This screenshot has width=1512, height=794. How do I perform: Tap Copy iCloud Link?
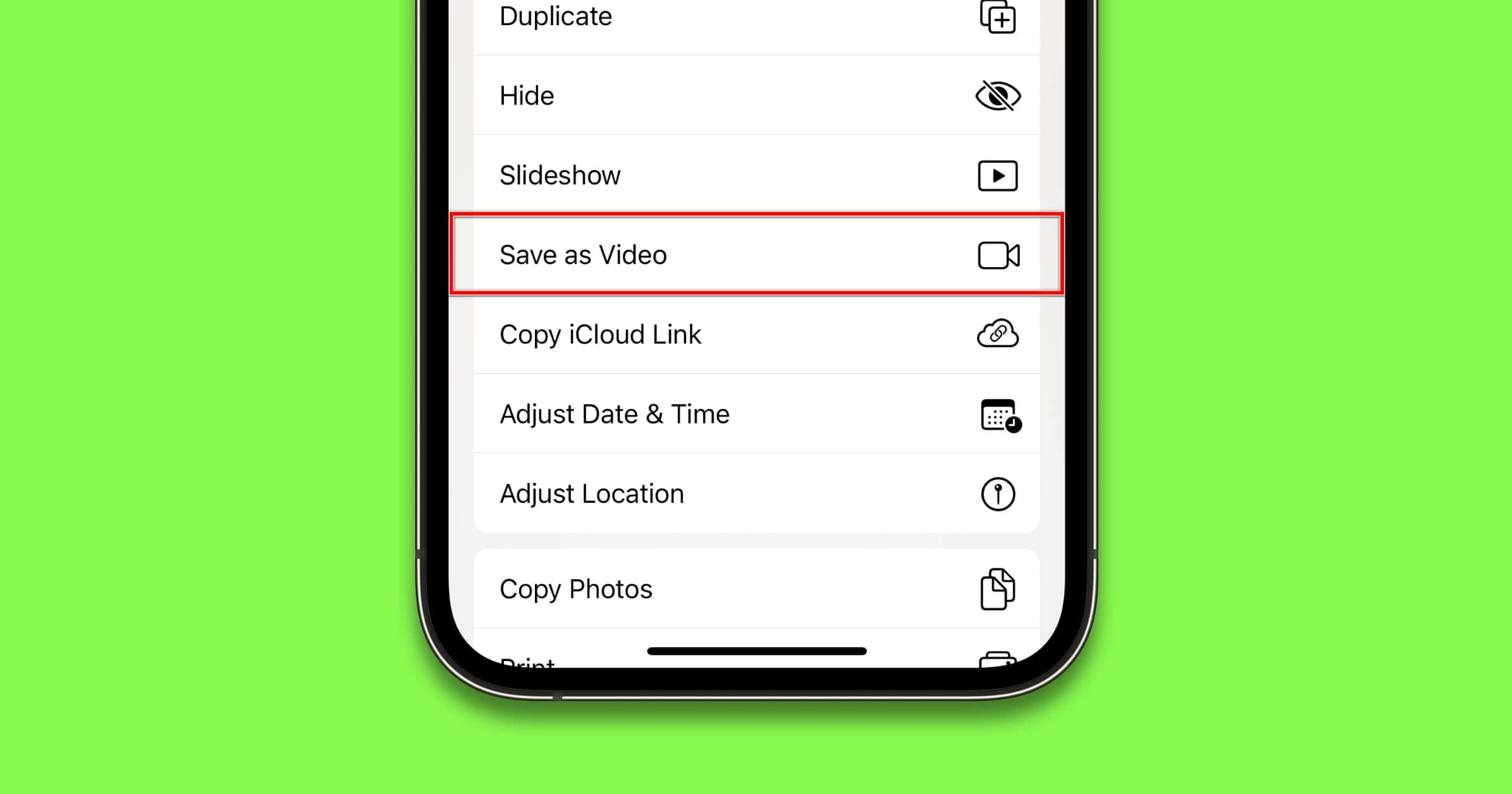(756, 334)
